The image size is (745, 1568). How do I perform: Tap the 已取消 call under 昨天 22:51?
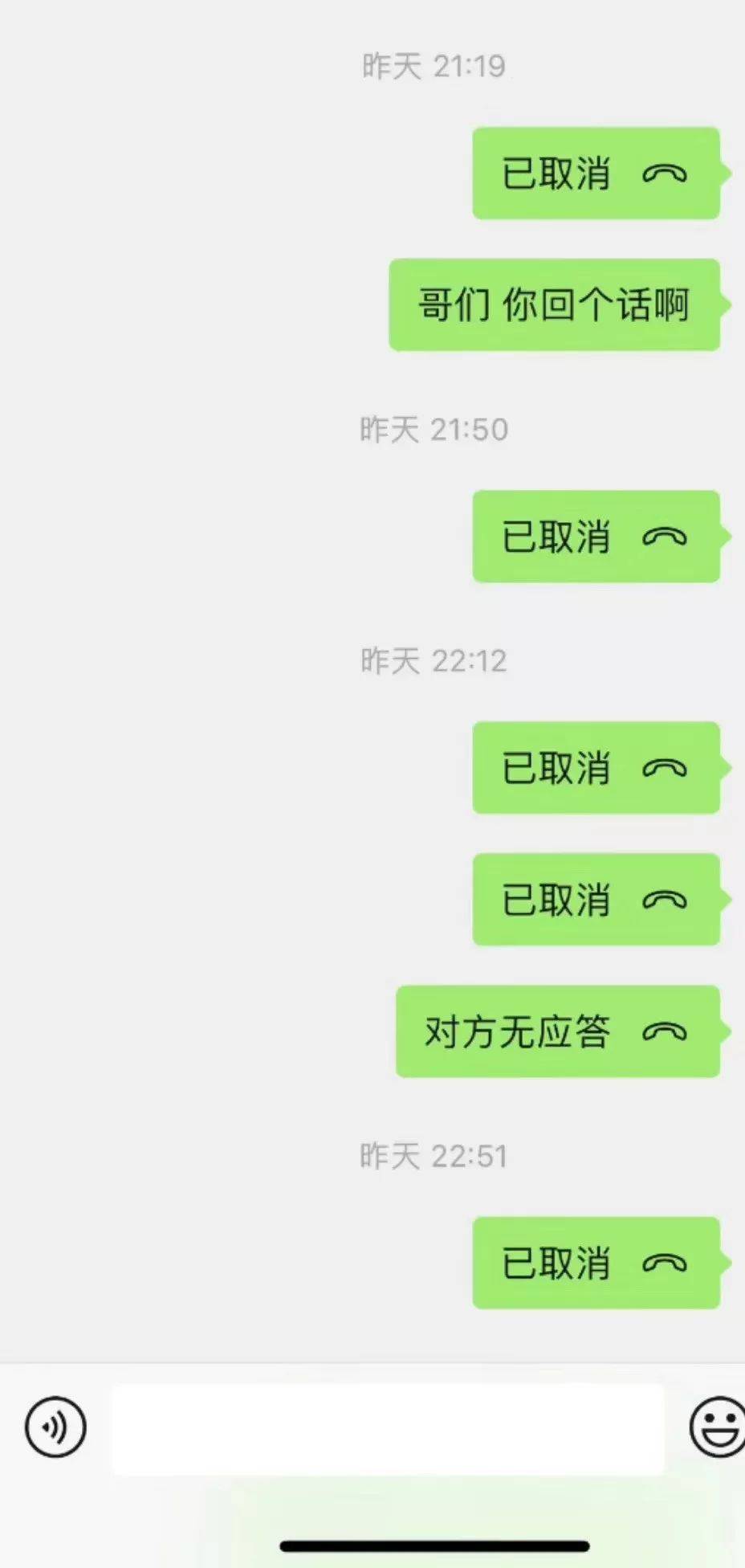pyautogui.click(x=596, y=1263)
